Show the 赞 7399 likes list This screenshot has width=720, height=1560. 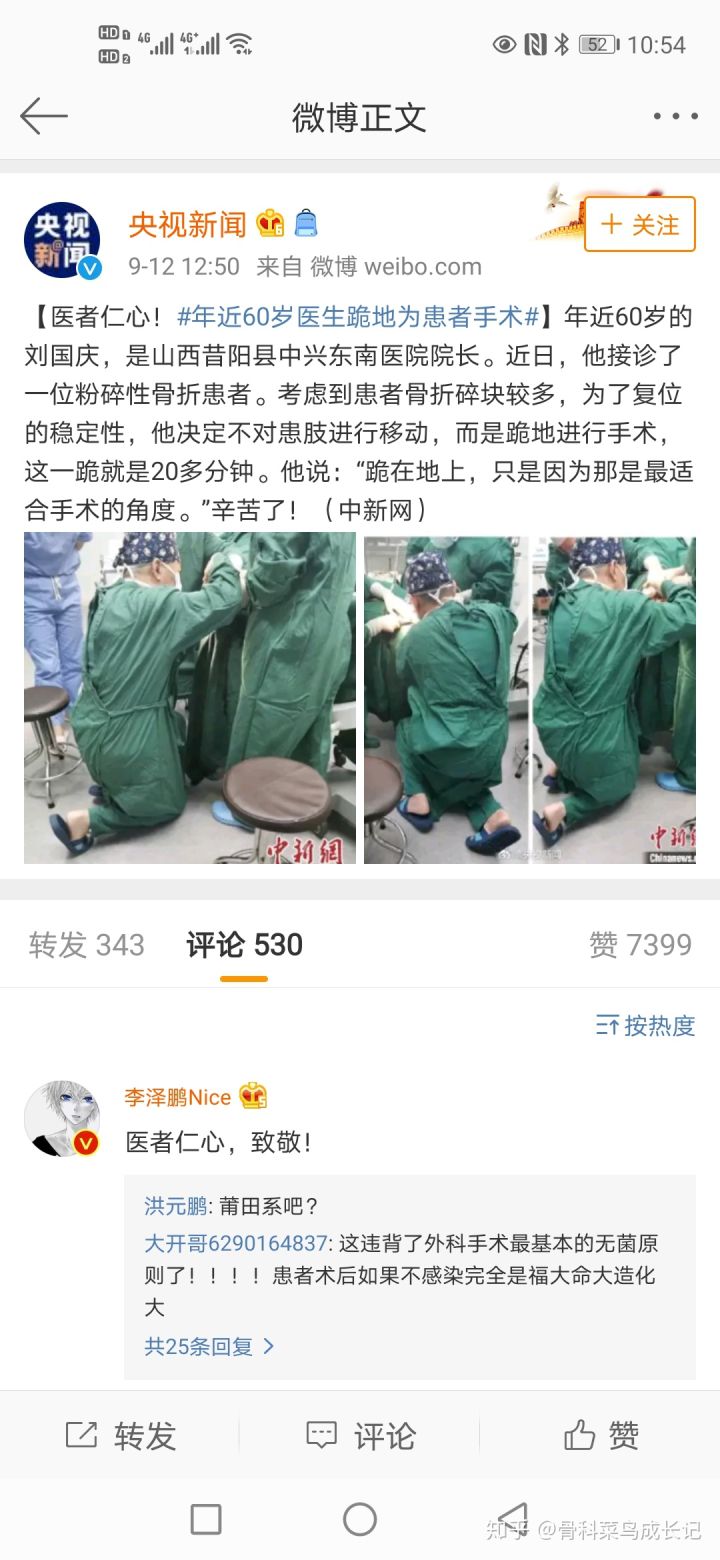[640, 945]
